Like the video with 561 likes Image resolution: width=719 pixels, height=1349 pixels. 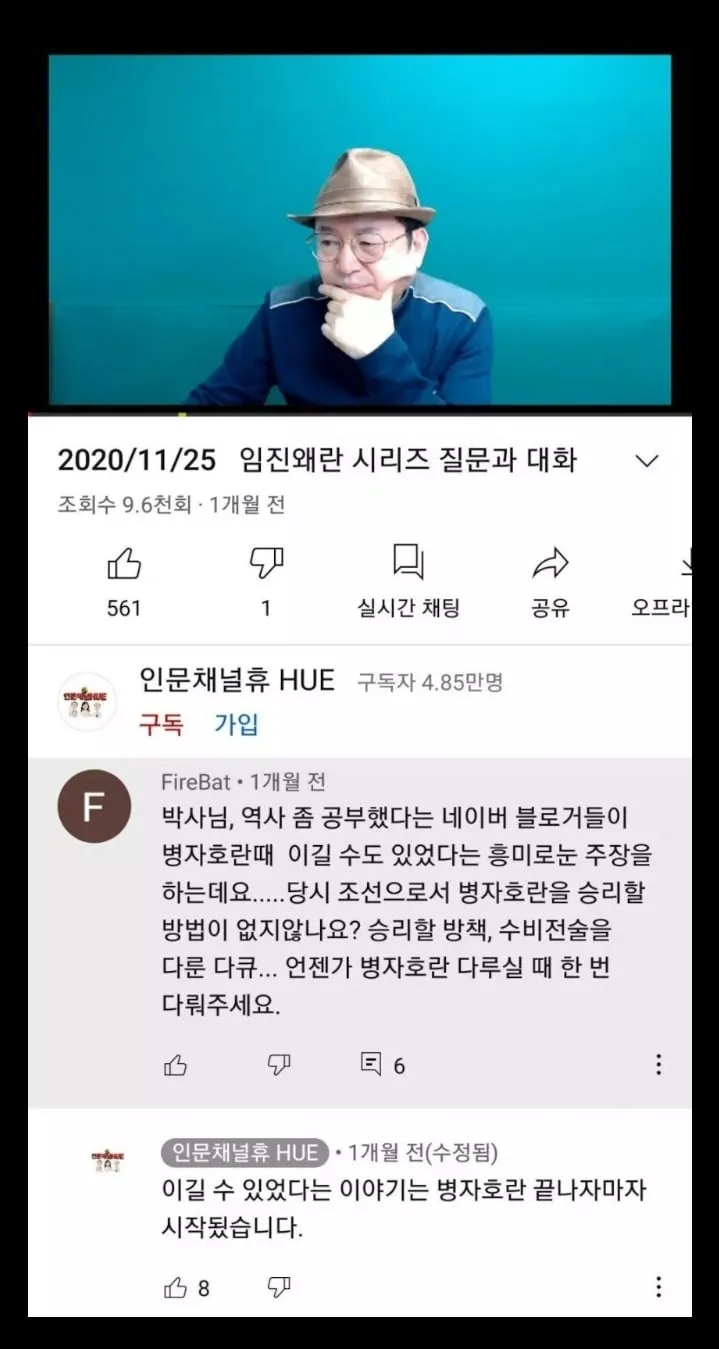[124, 565]
